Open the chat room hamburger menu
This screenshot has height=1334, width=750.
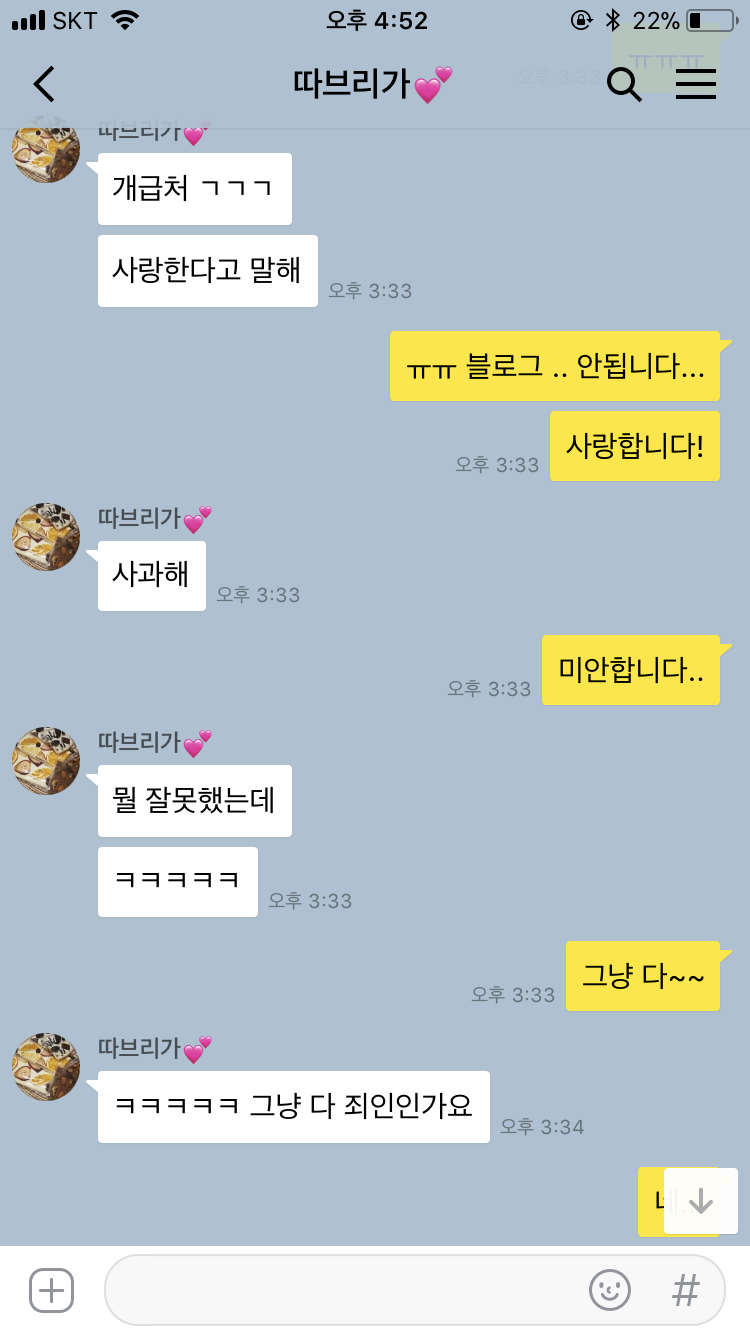(696, 85)
